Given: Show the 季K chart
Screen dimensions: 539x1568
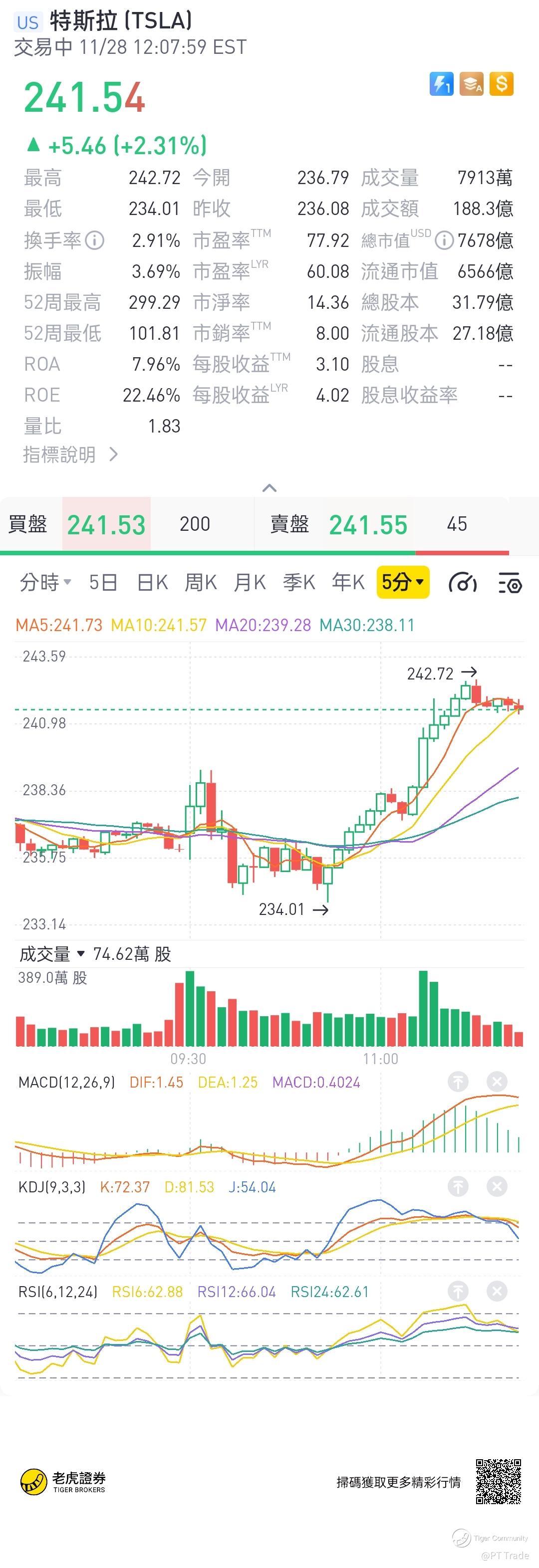Looking at the screenshot, I should [298, 583].
